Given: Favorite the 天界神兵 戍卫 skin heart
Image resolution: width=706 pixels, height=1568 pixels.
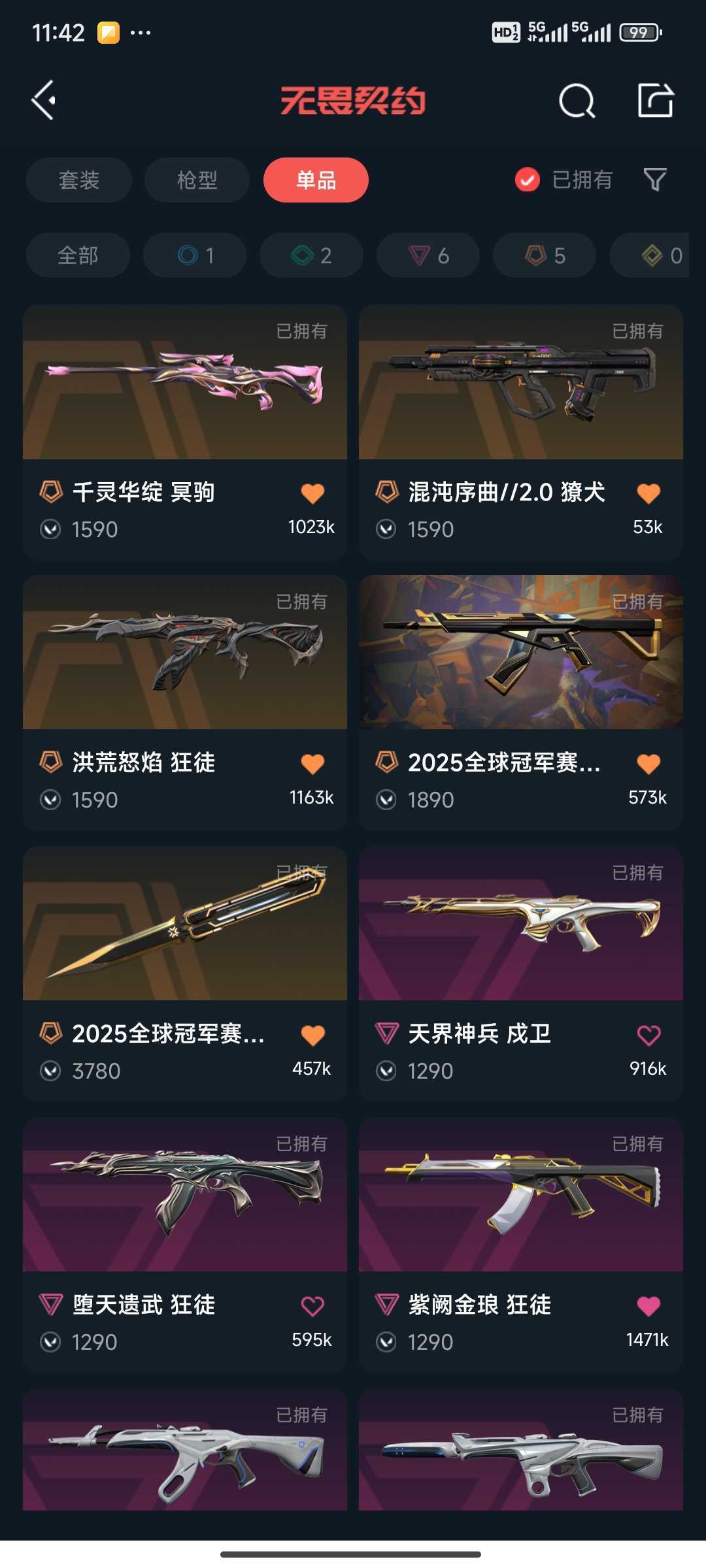Looking at the screenshot, I should pos(648,1034).
